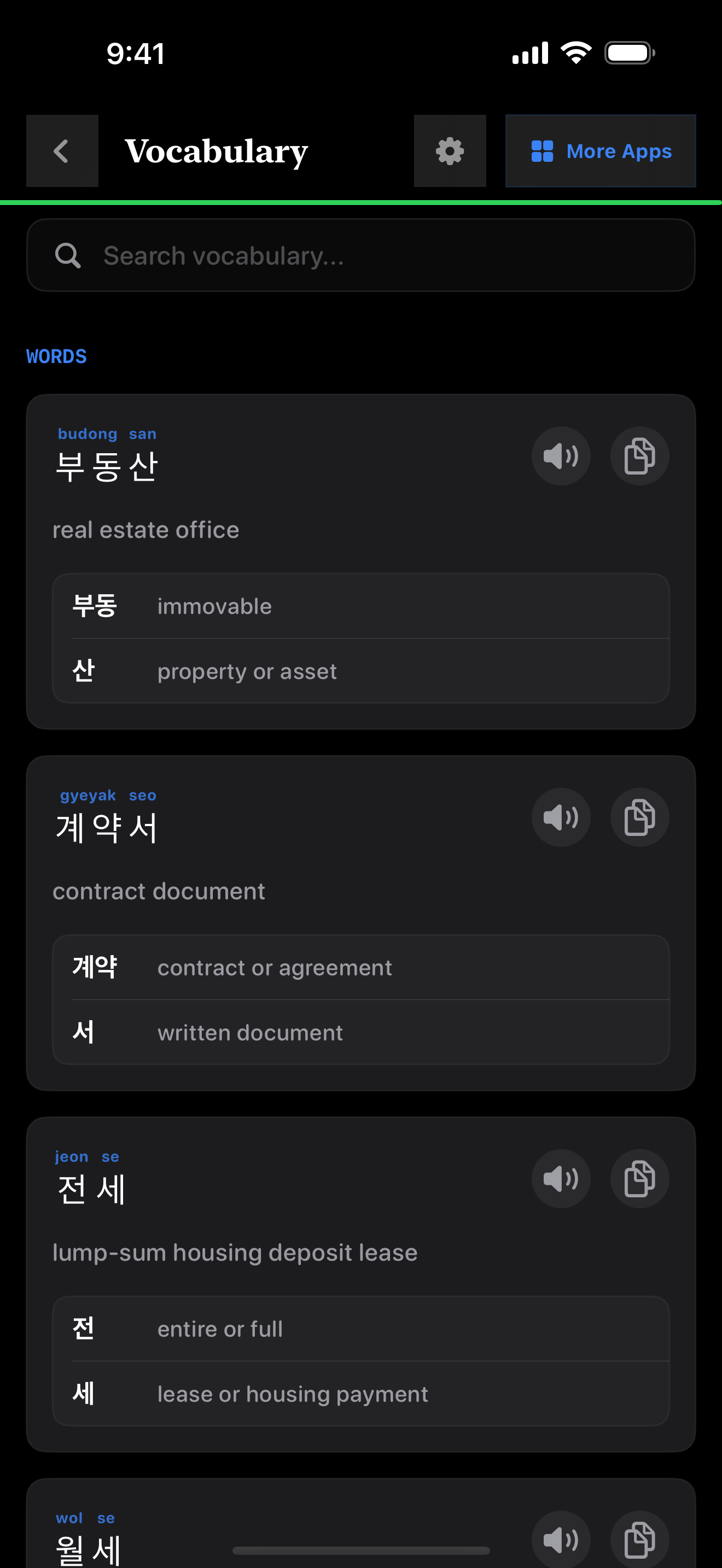
Task: Copy the word 부동산
Action: pyautogui.click(x=639, y=456)
